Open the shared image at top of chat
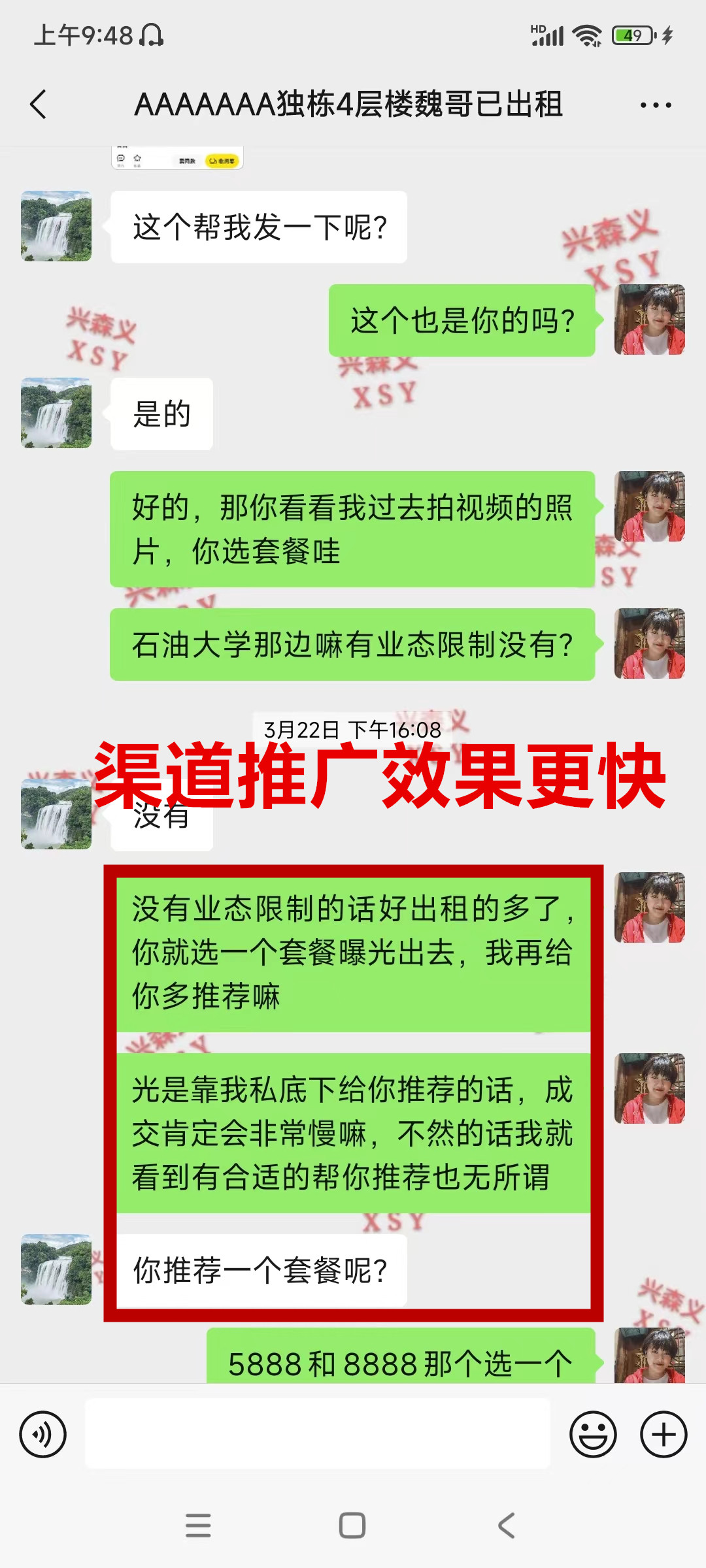 pyautogui.click(x=177, y=159)
